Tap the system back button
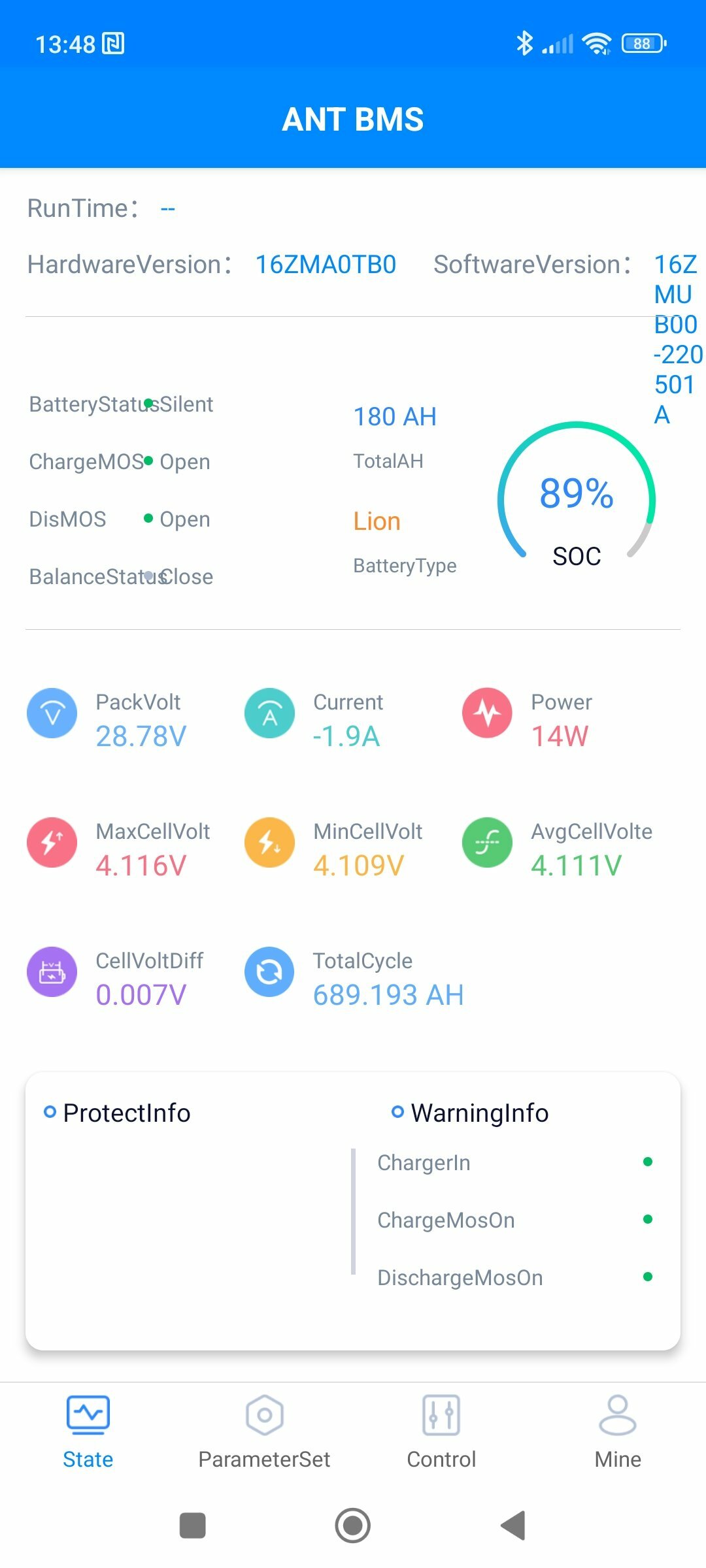The image size is (706, 1568). [x=513, y=1526]
